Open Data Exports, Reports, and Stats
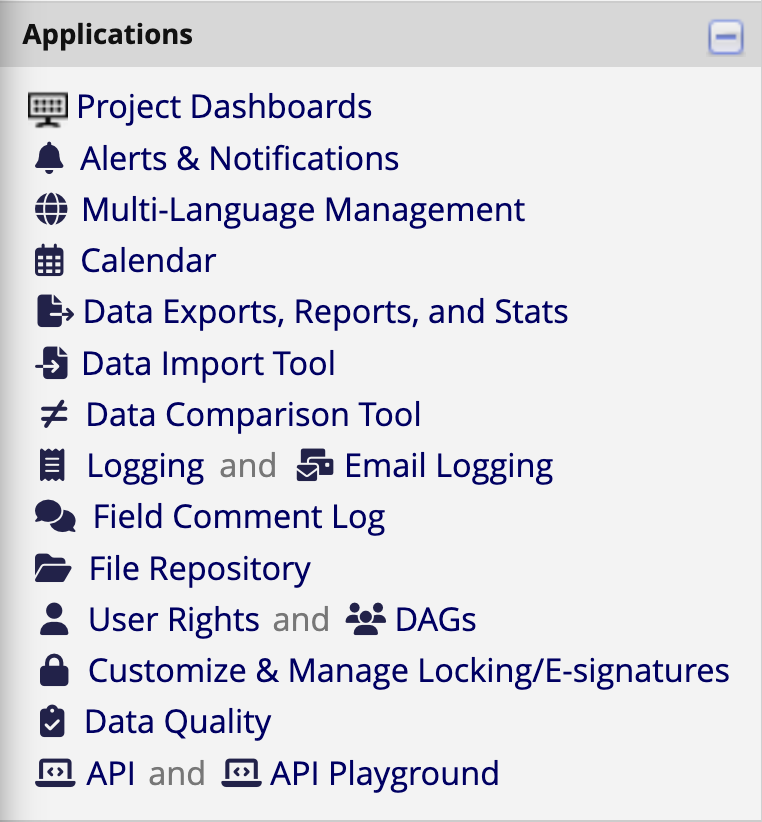 point(325,312)
